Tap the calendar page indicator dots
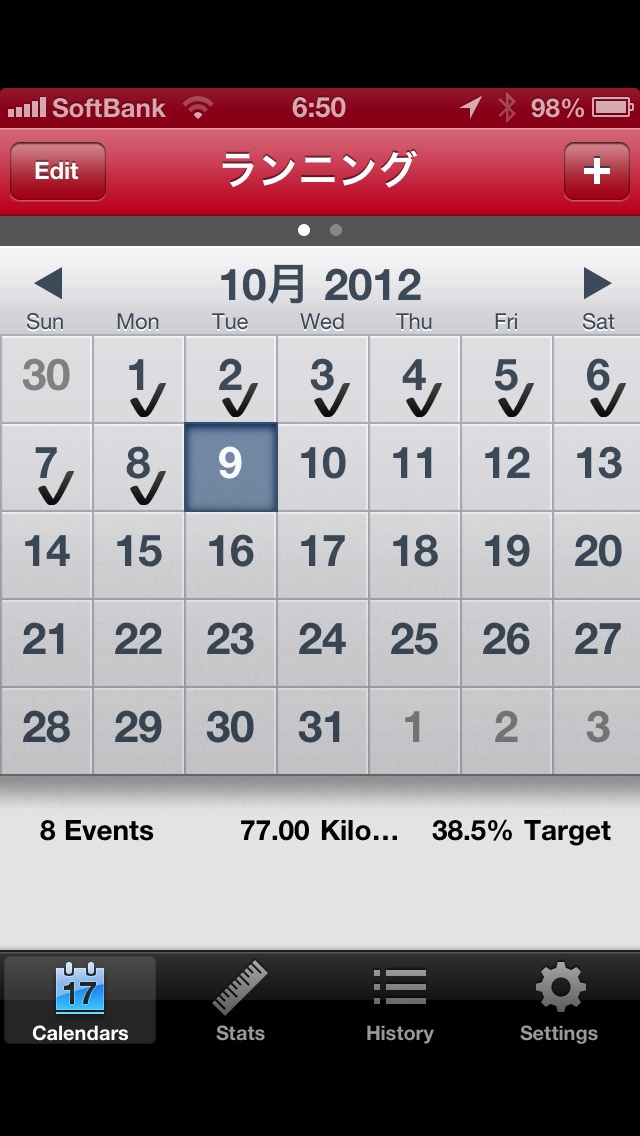The height and width of the screenshot is (1136, 640). 320,230
